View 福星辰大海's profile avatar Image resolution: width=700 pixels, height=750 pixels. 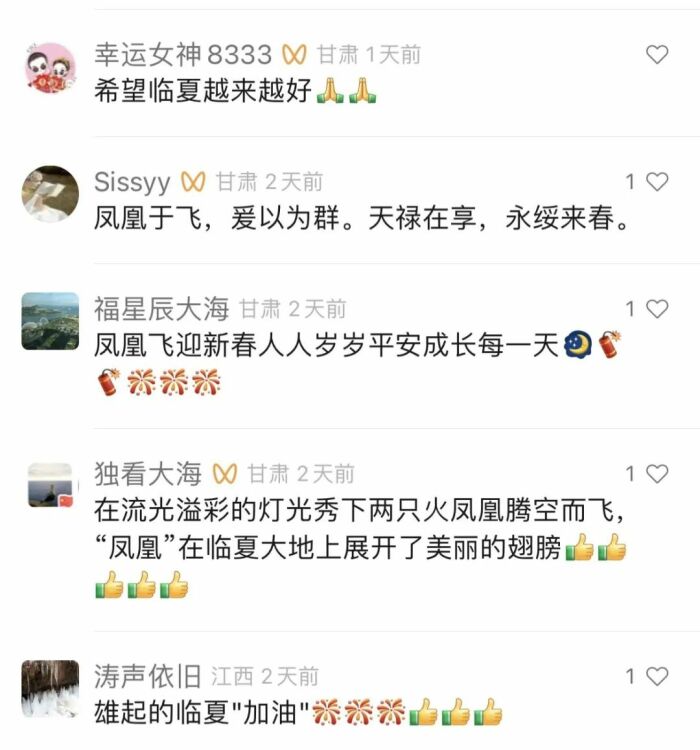point(50,321)
